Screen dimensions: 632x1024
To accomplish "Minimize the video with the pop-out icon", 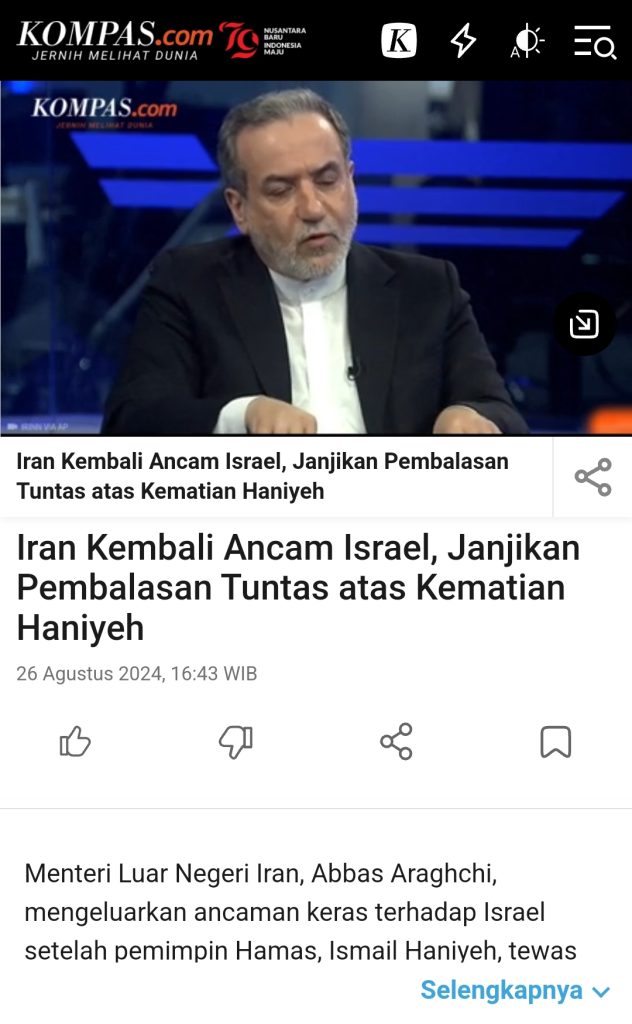I will coord(584,324).
